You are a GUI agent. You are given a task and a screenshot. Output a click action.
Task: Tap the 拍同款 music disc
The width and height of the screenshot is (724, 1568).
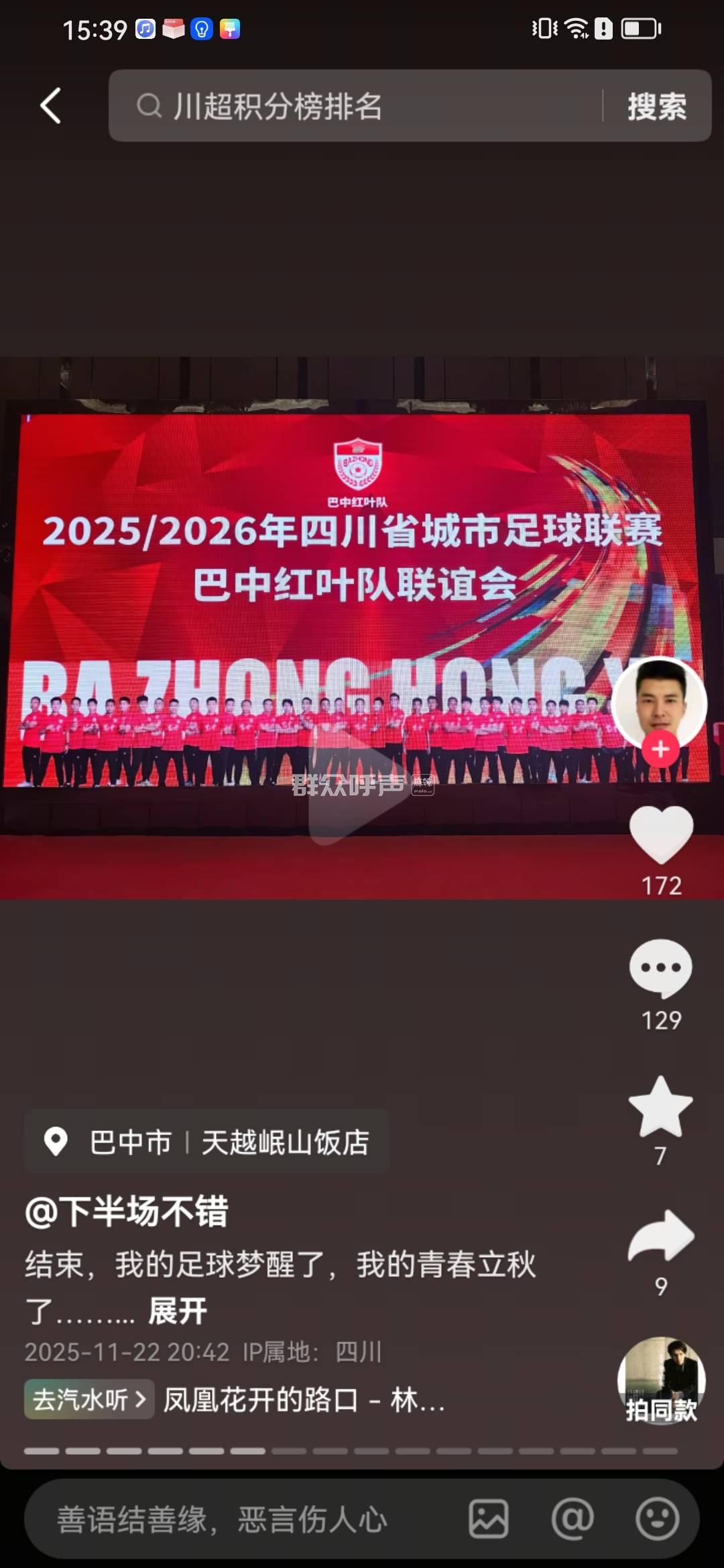point(661,1382)
